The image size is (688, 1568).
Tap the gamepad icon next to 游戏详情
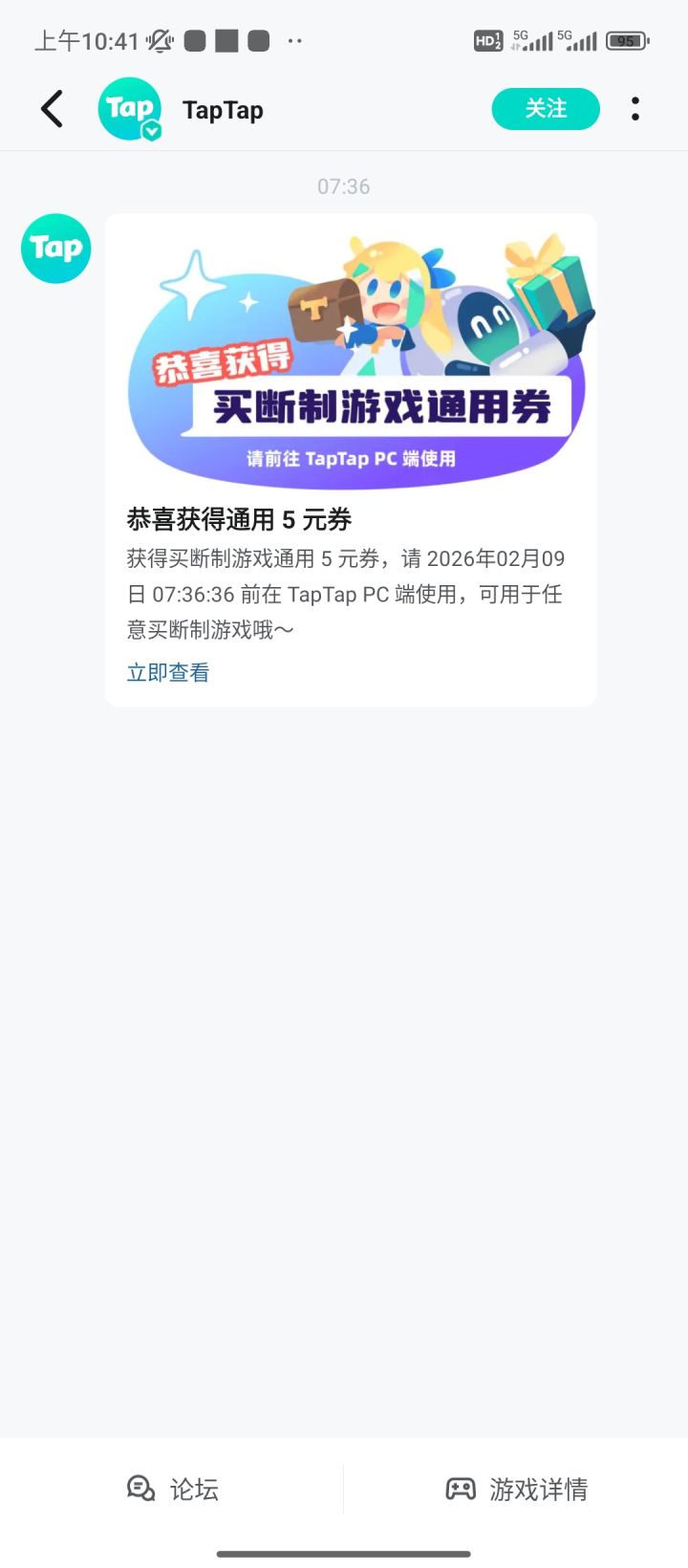(460, 1489)
